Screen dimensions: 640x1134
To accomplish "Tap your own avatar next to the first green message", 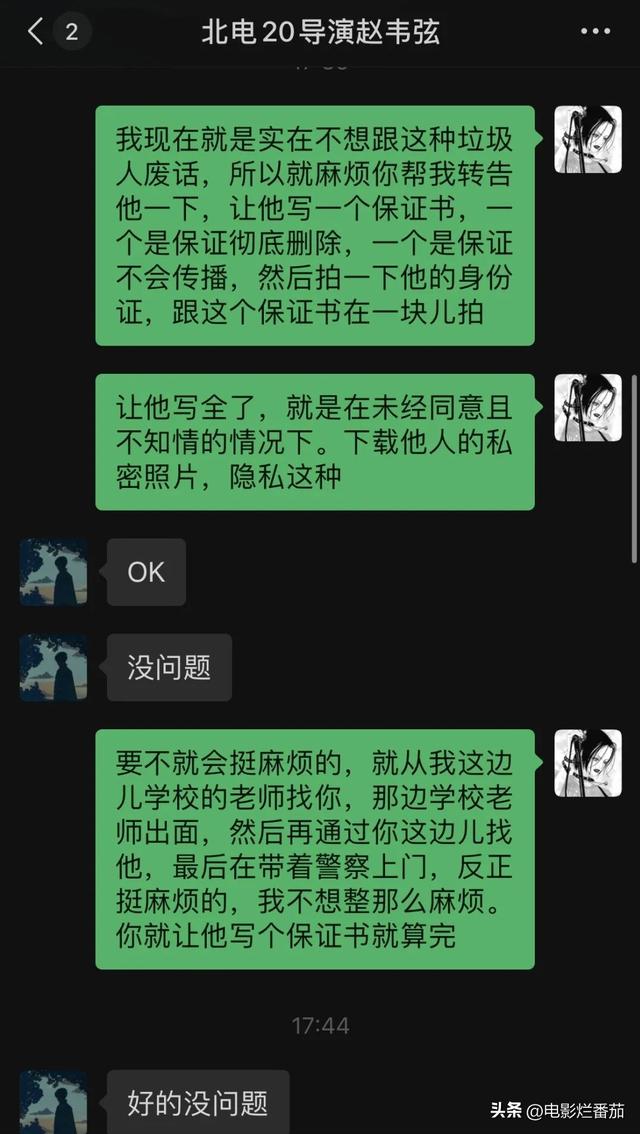I will (587, 140).
